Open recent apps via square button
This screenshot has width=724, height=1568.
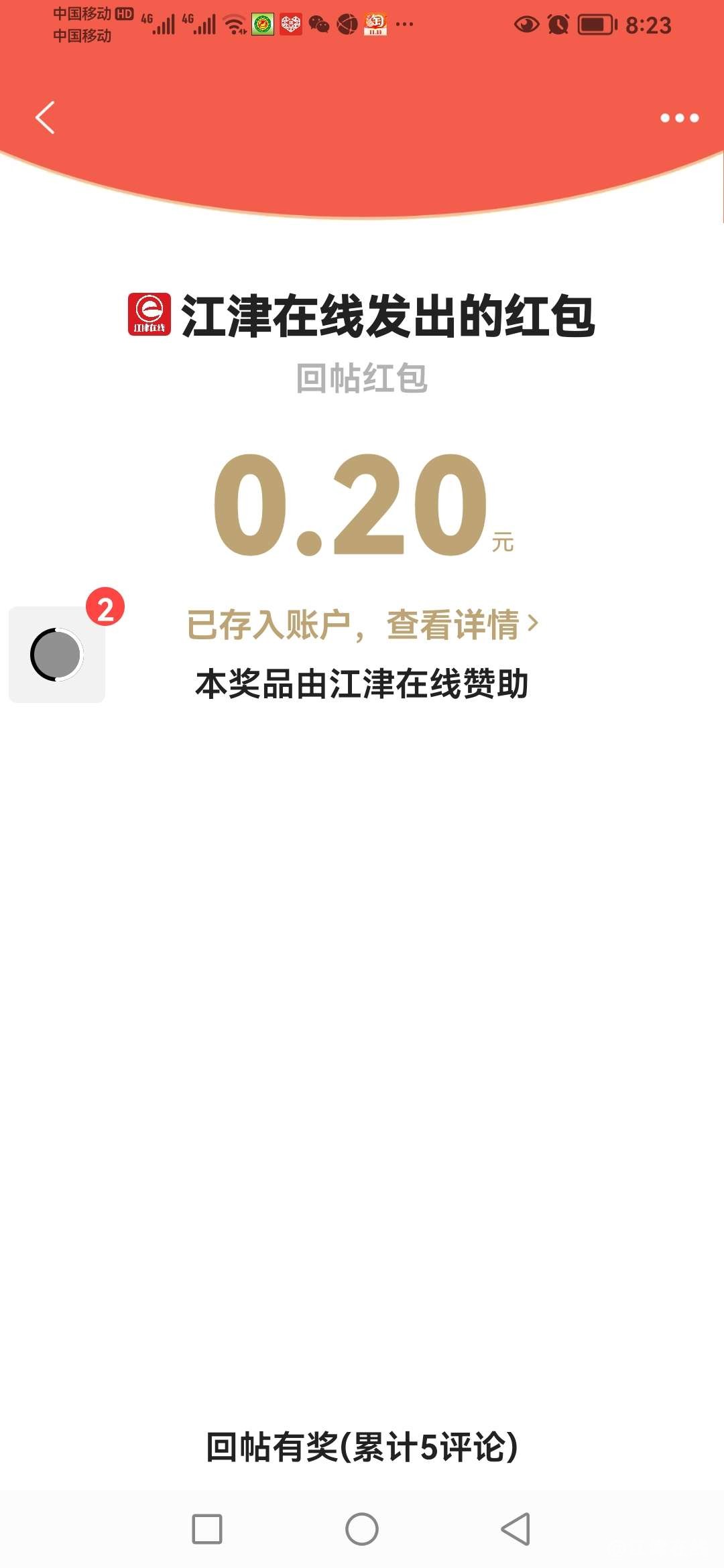[x=207, y=1529]
